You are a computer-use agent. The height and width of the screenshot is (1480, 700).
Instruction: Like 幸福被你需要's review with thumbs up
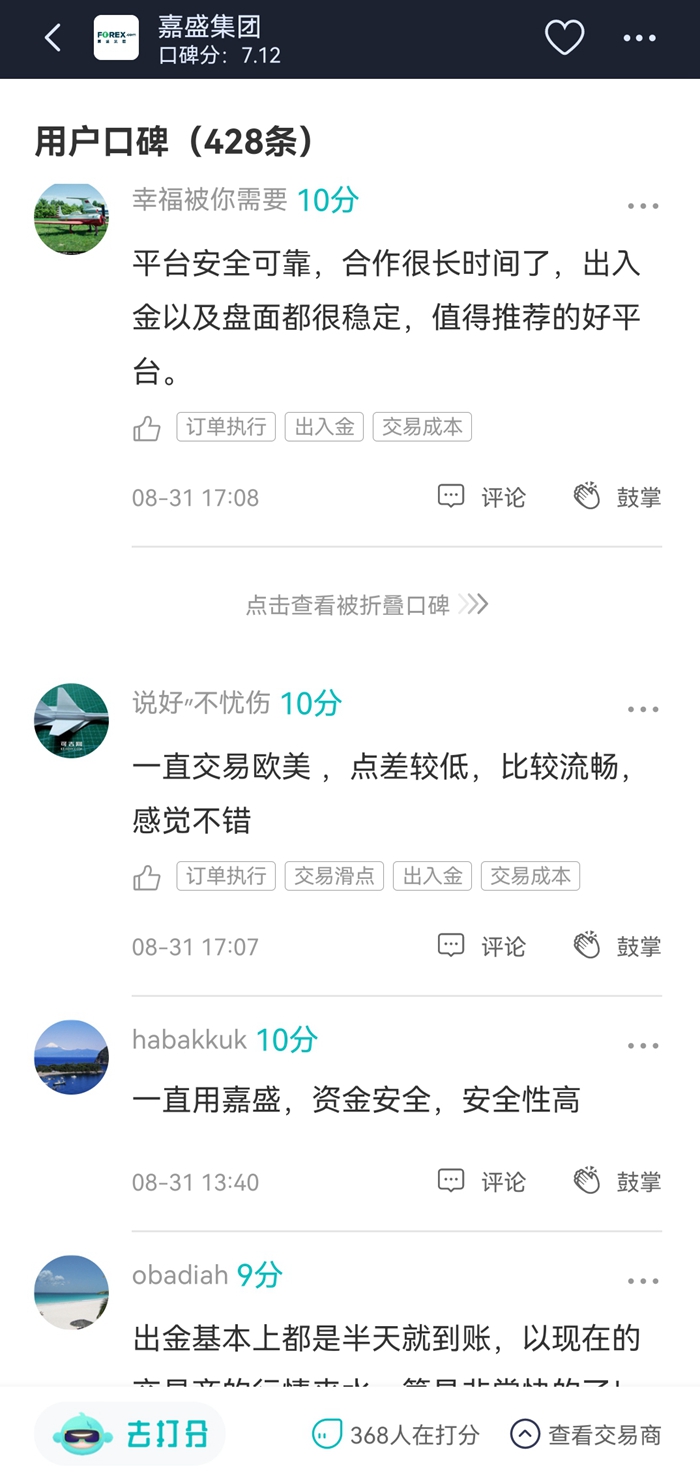147,429
